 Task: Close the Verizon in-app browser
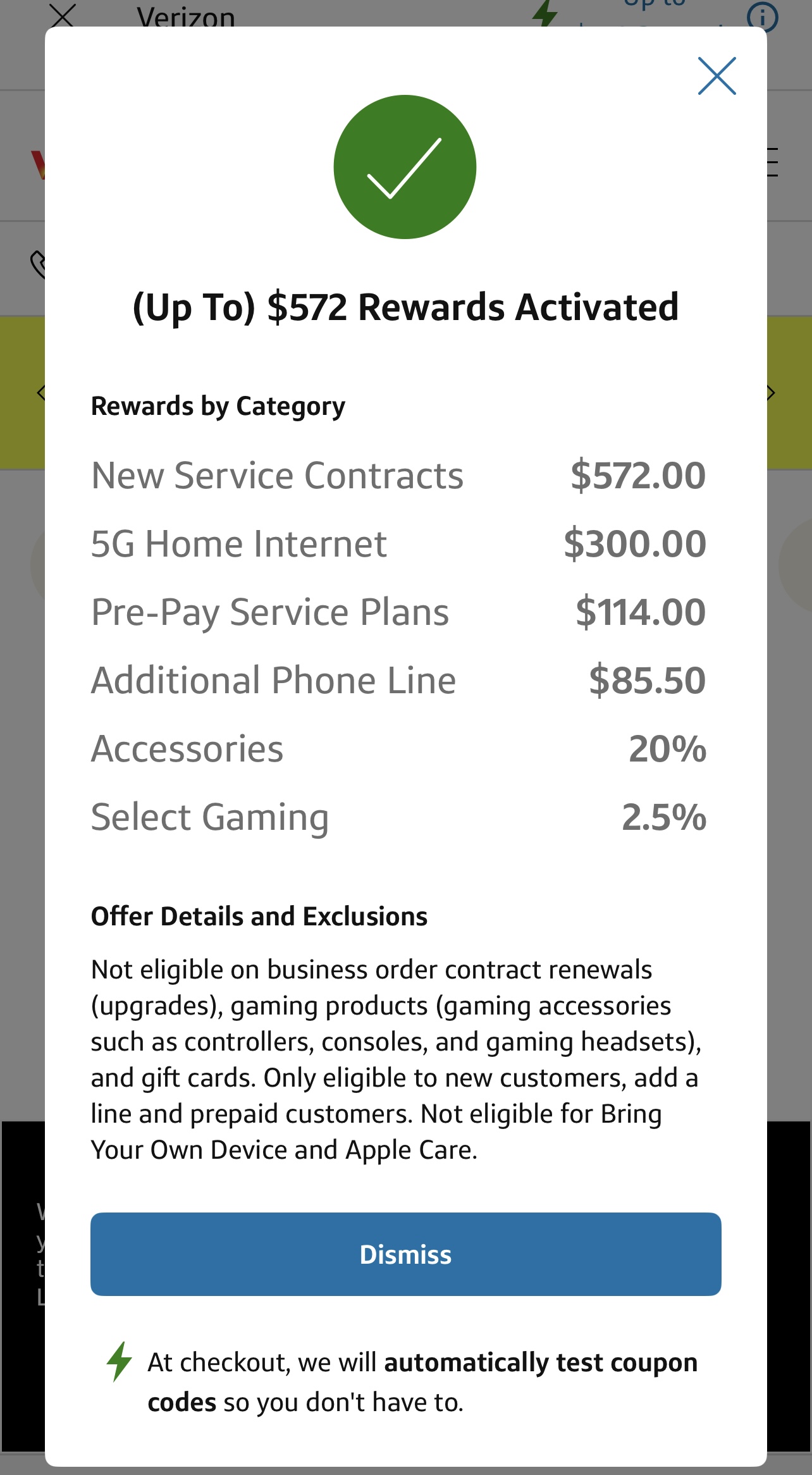[63, 15]
